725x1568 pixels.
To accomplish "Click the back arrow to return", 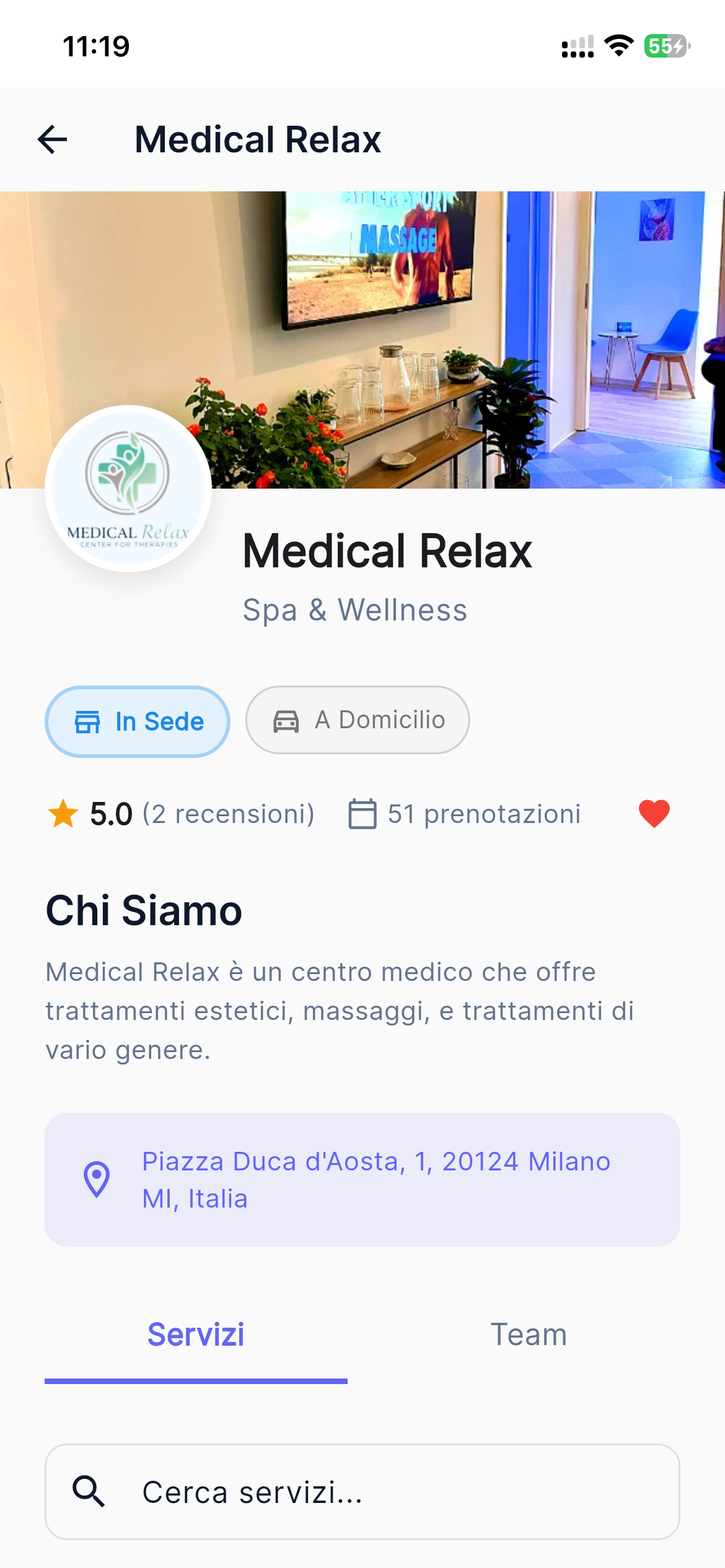I will click(x=52, y=139).
